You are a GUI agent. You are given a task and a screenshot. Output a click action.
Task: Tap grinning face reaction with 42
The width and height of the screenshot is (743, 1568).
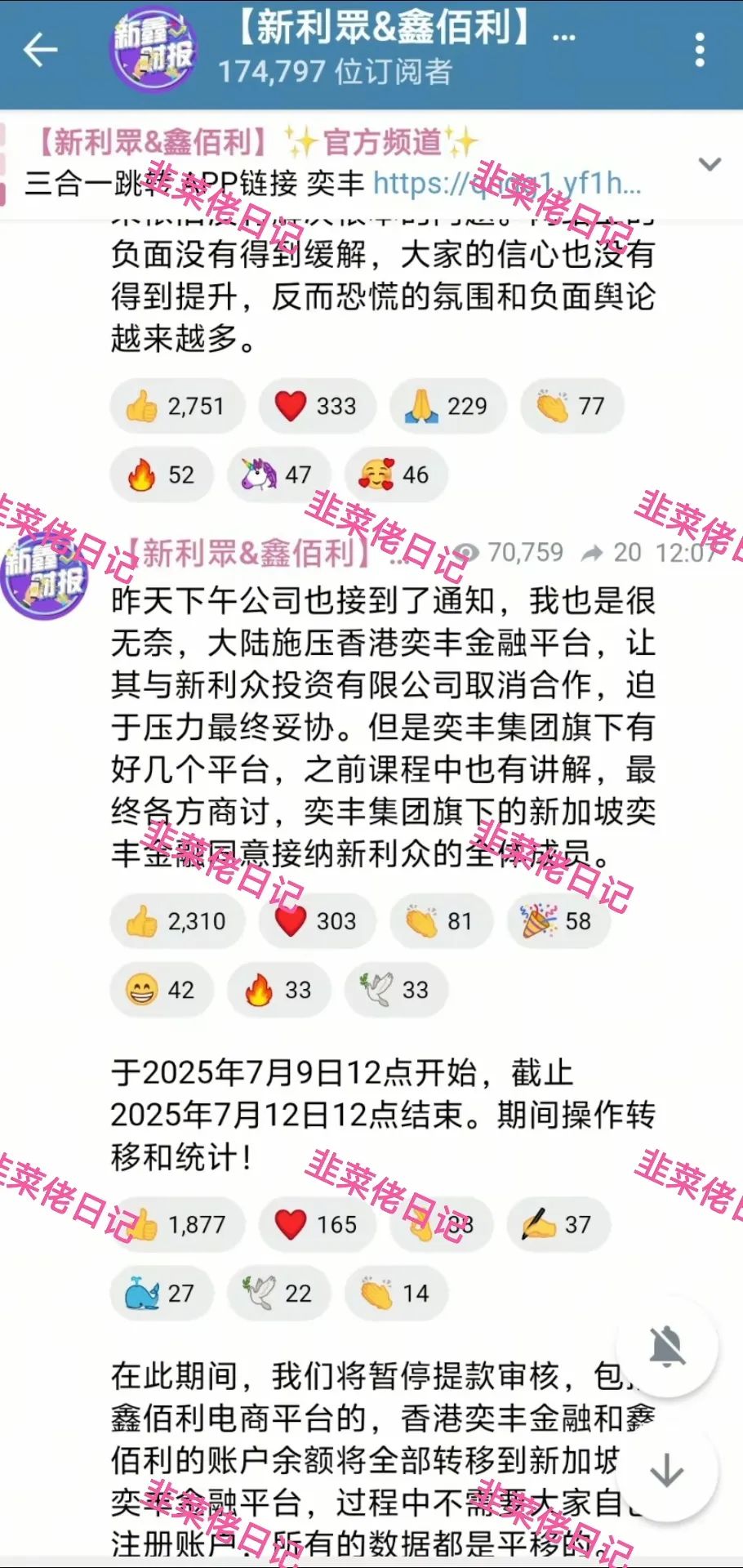coord(162,990)
